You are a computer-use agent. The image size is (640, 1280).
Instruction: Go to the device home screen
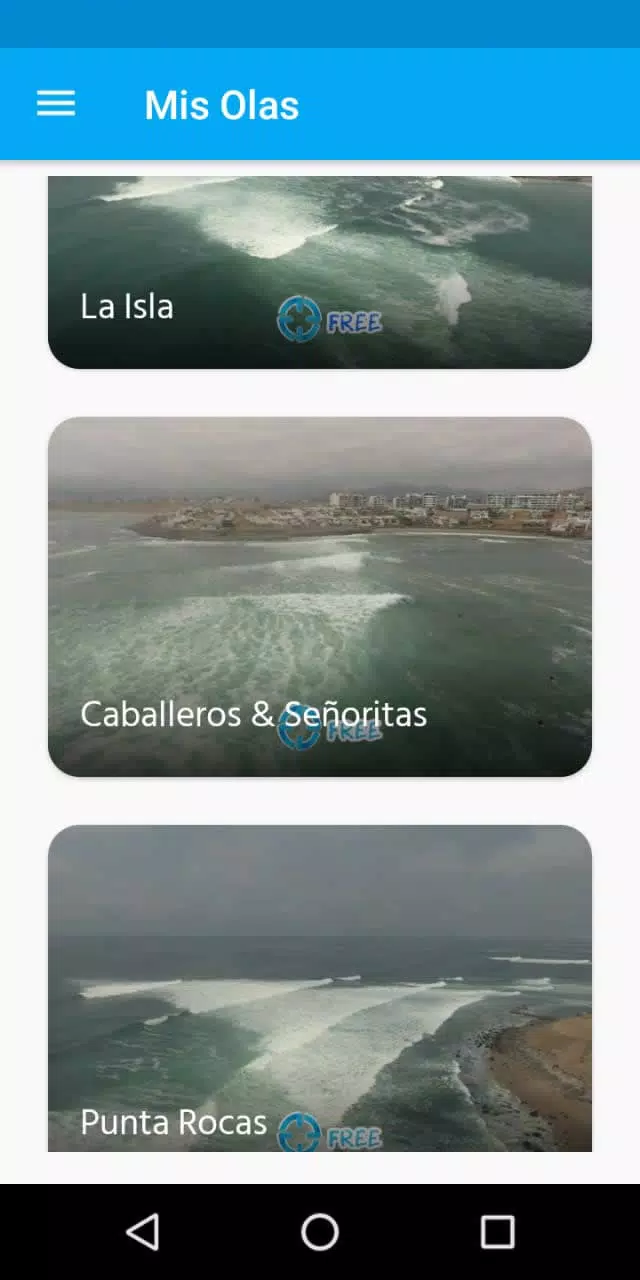(320, 1232)
